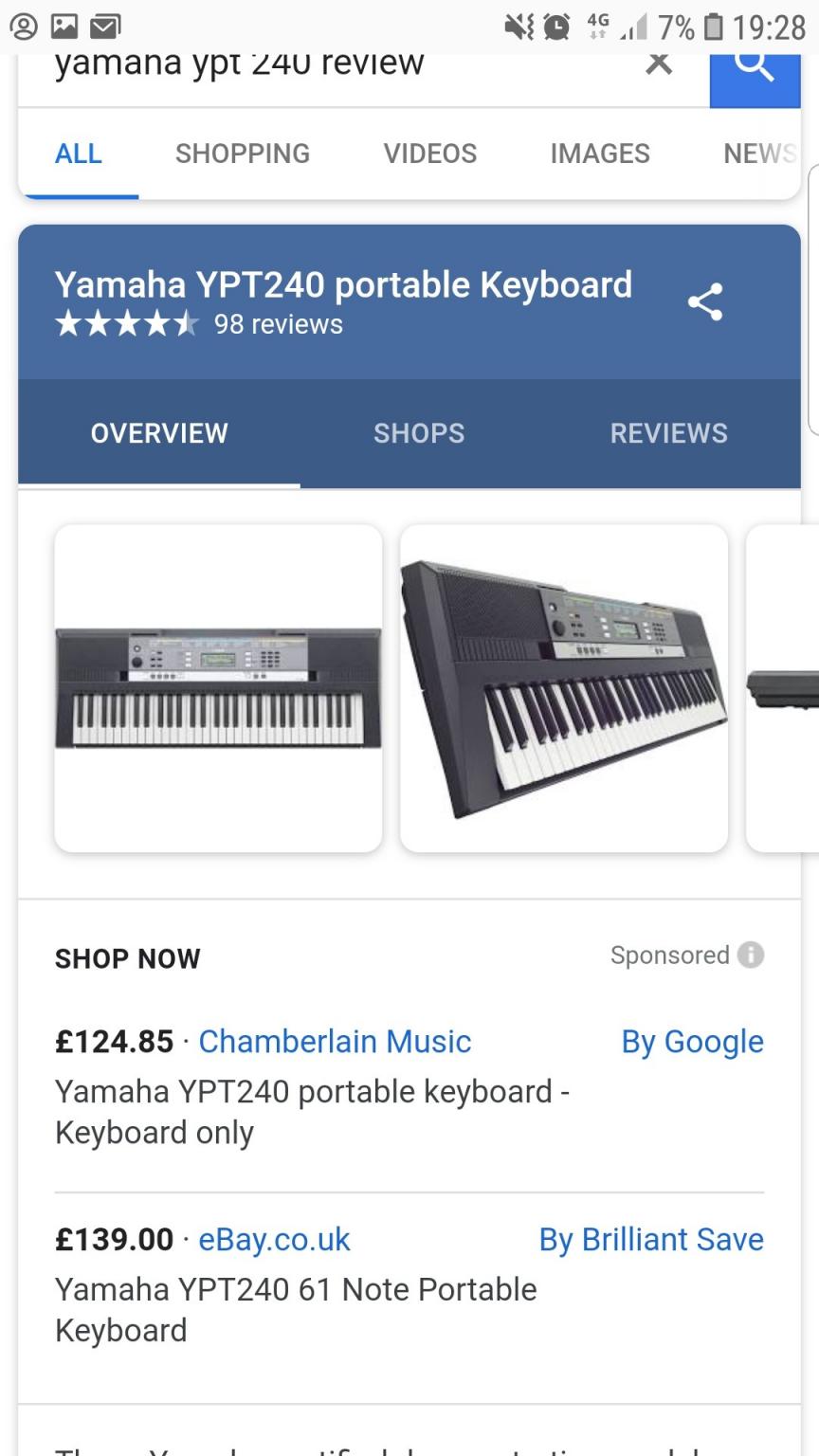
Task: Open the gallery icon in the status bar
Action: (64, 25)
